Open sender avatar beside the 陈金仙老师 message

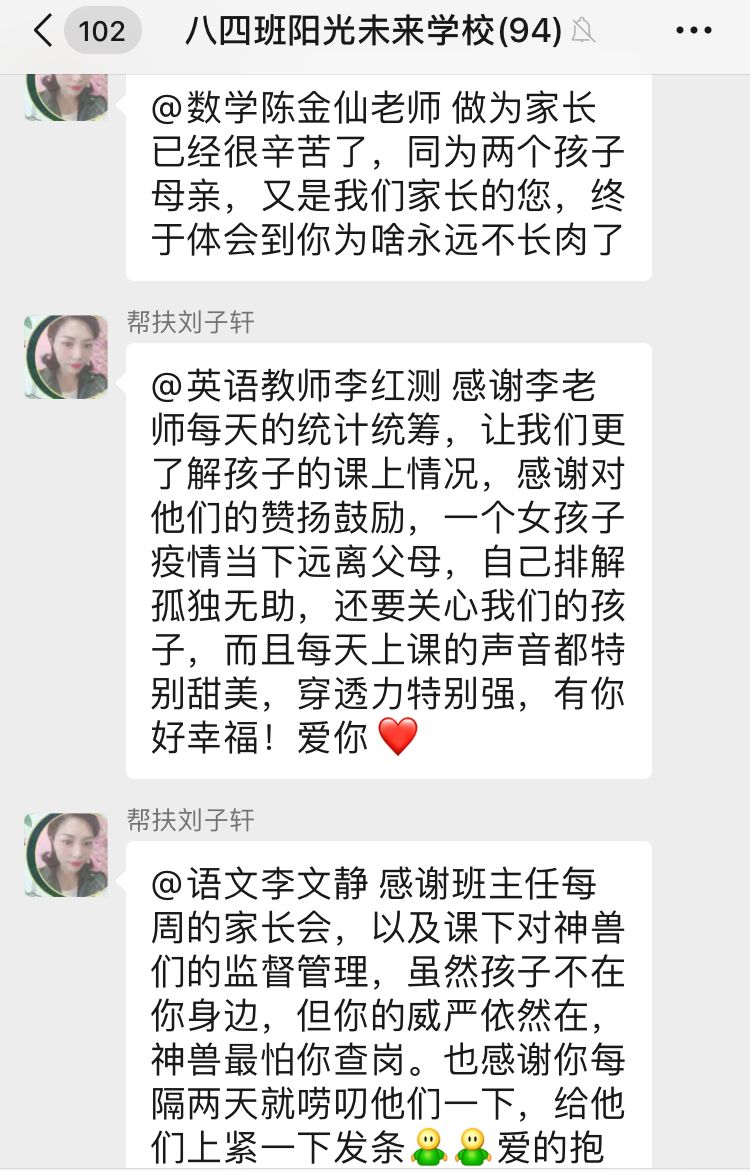coord(66,97)
